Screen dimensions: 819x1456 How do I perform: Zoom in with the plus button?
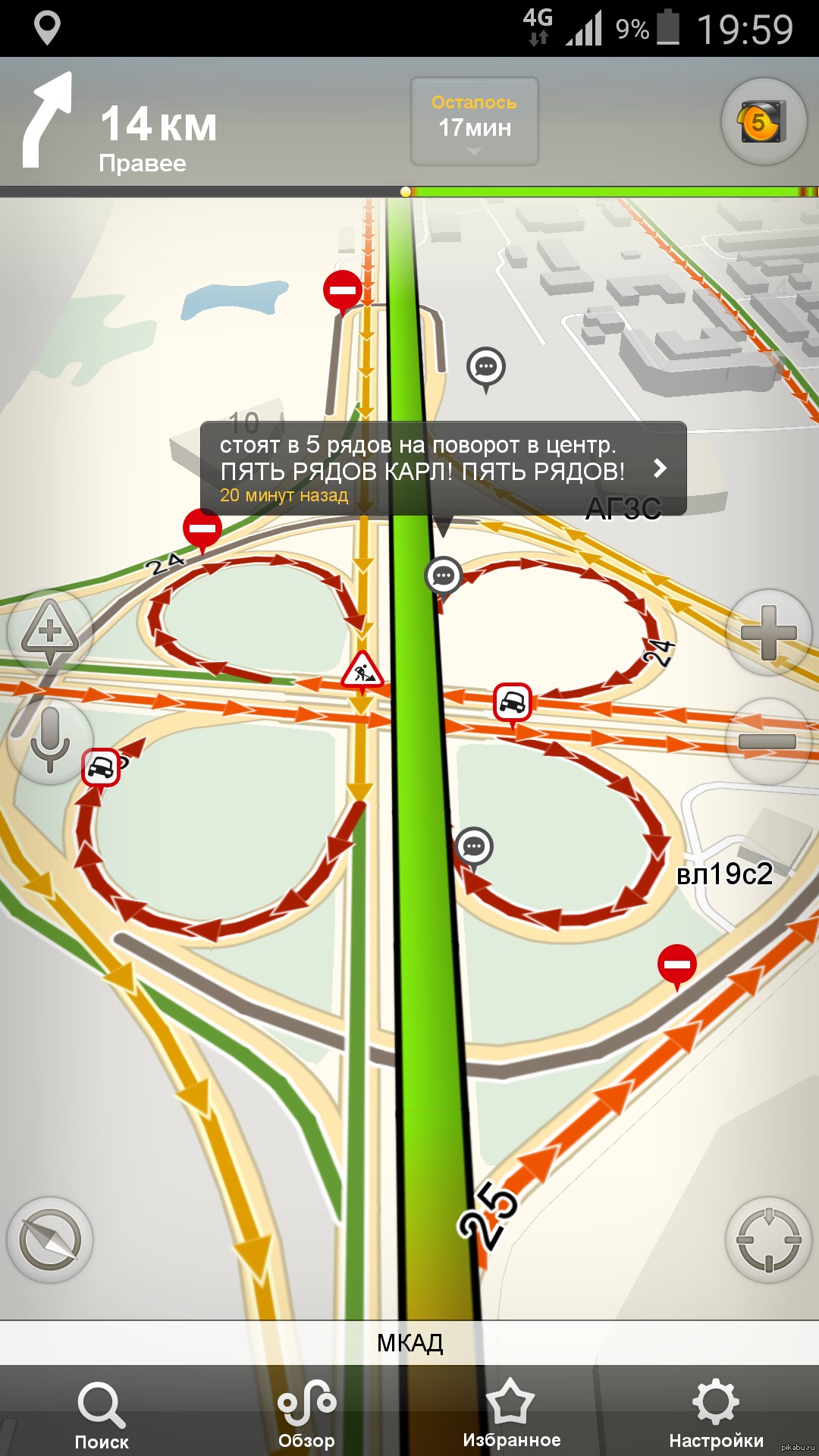tap(768, 632)
